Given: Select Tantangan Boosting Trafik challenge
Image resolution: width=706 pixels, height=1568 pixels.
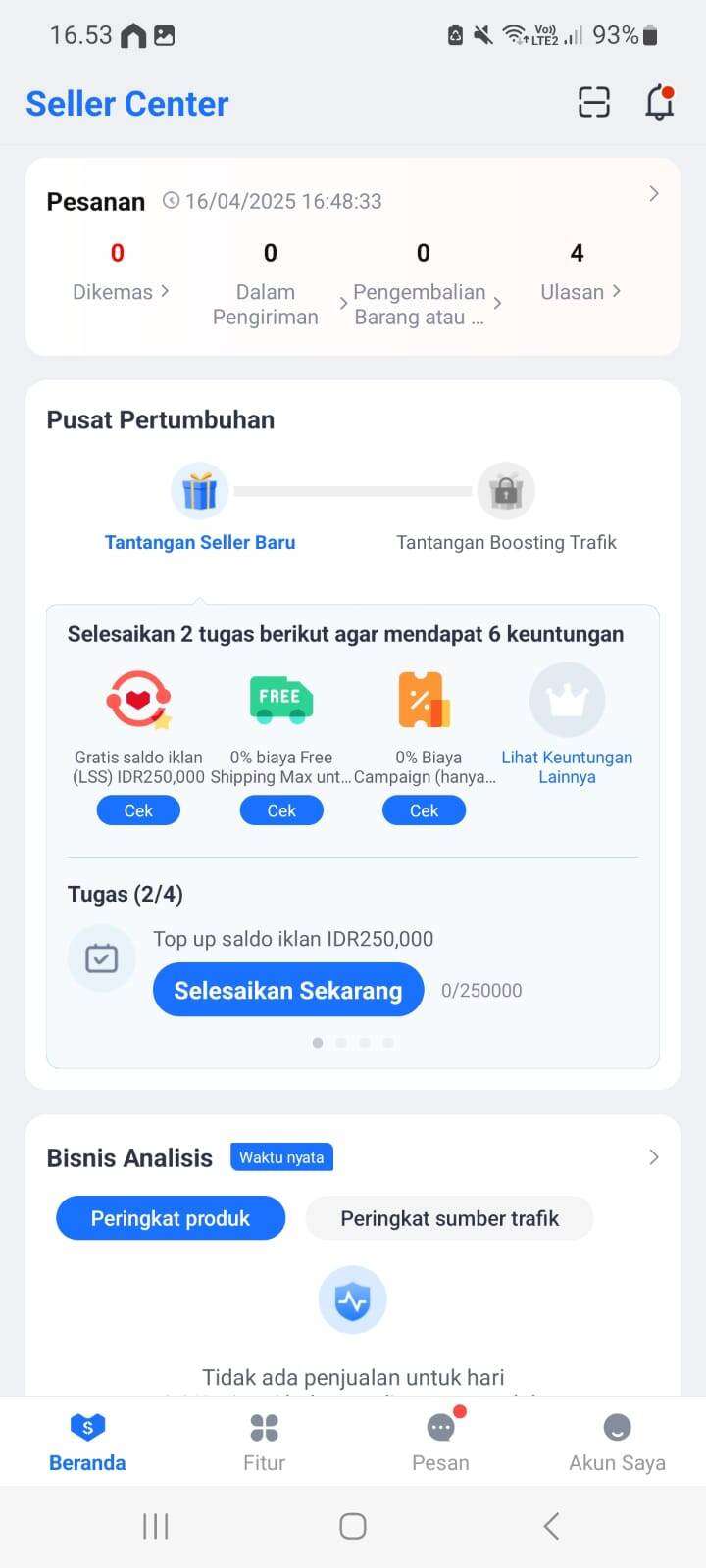Looking at the screenshot, I should point(506,510).
